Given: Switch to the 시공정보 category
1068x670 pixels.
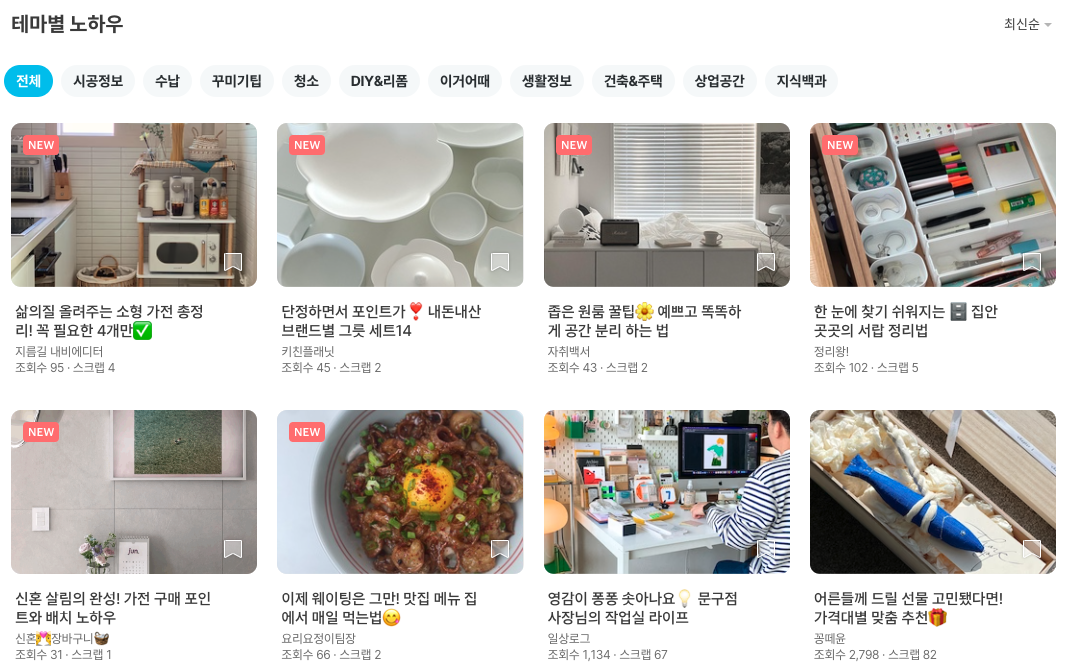Looking at the screenshot, I should click(x=98, y=81).
